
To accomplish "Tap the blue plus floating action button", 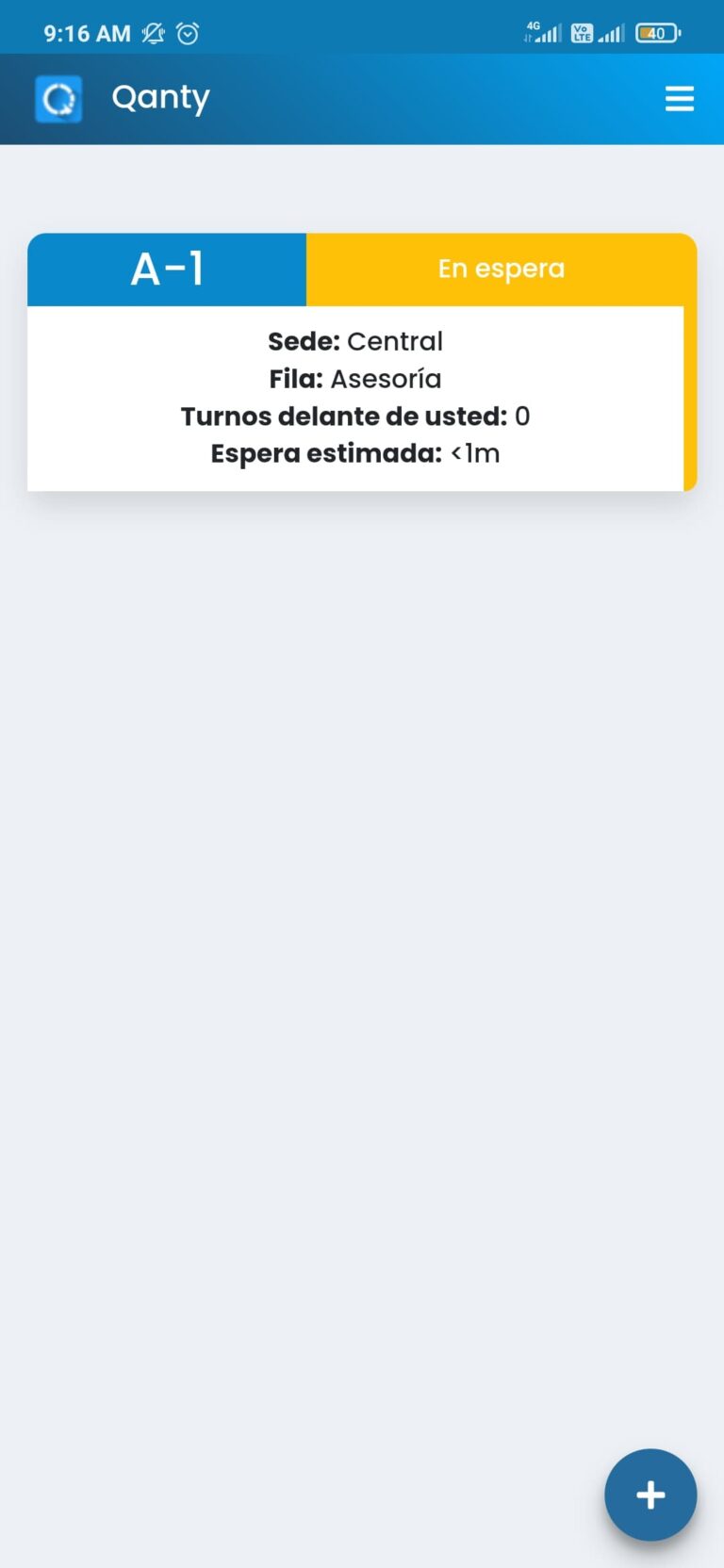I will 650,1494.
